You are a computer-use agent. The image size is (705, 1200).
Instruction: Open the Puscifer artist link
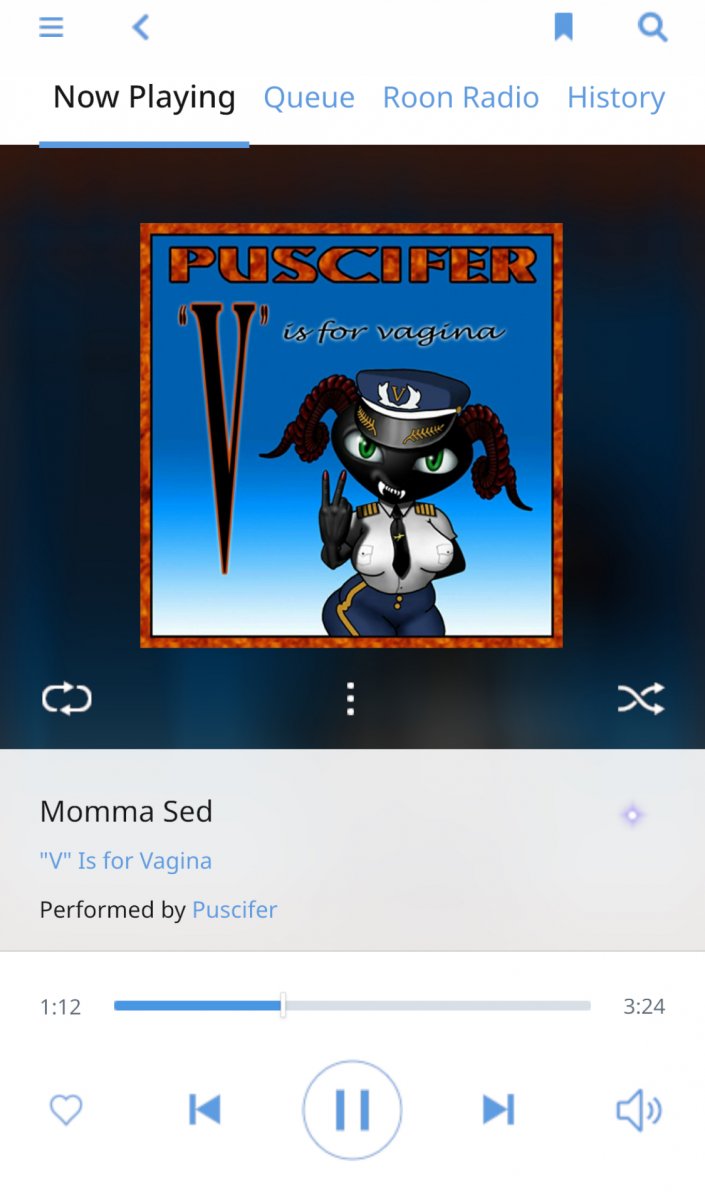[x=234, y=910]
